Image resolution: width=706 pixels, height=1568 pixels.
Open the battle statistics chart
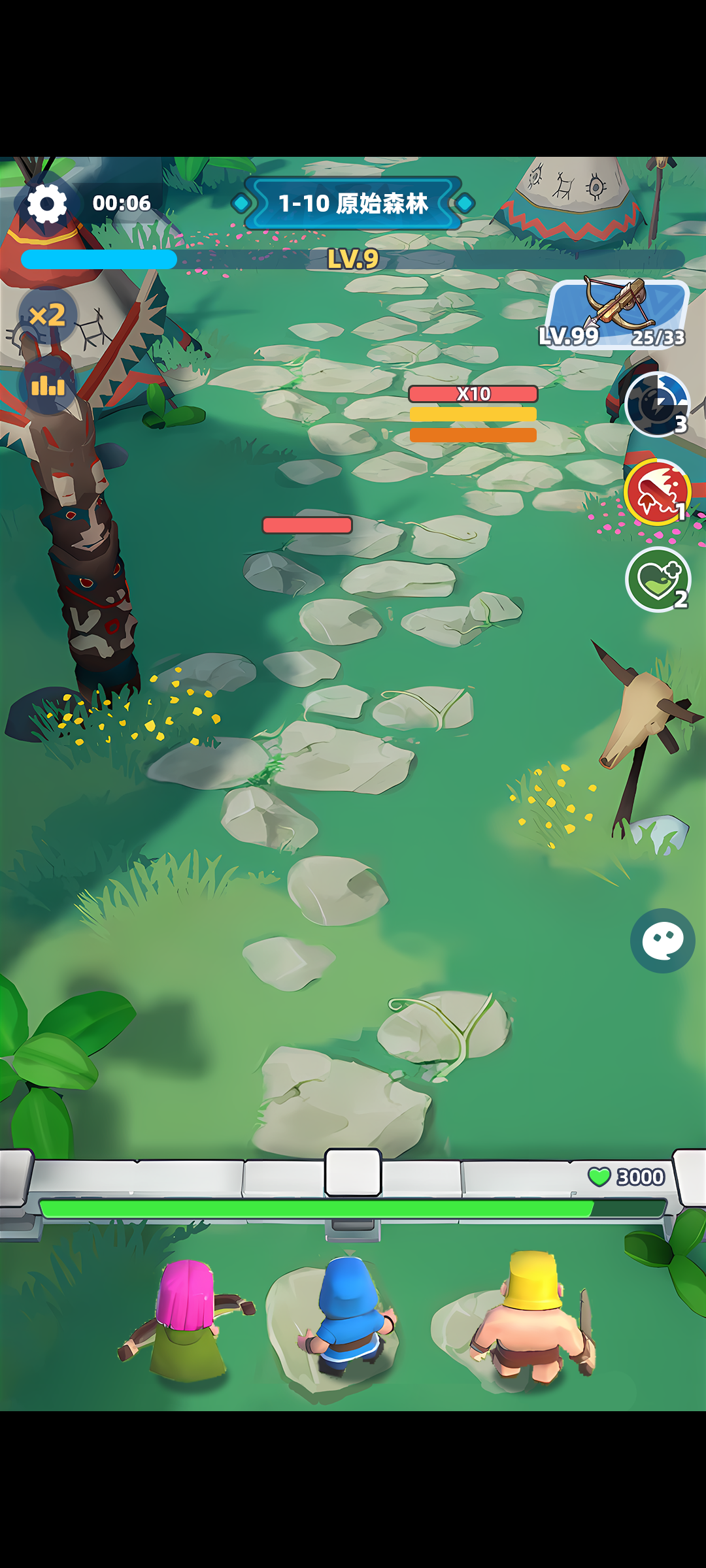47,385
